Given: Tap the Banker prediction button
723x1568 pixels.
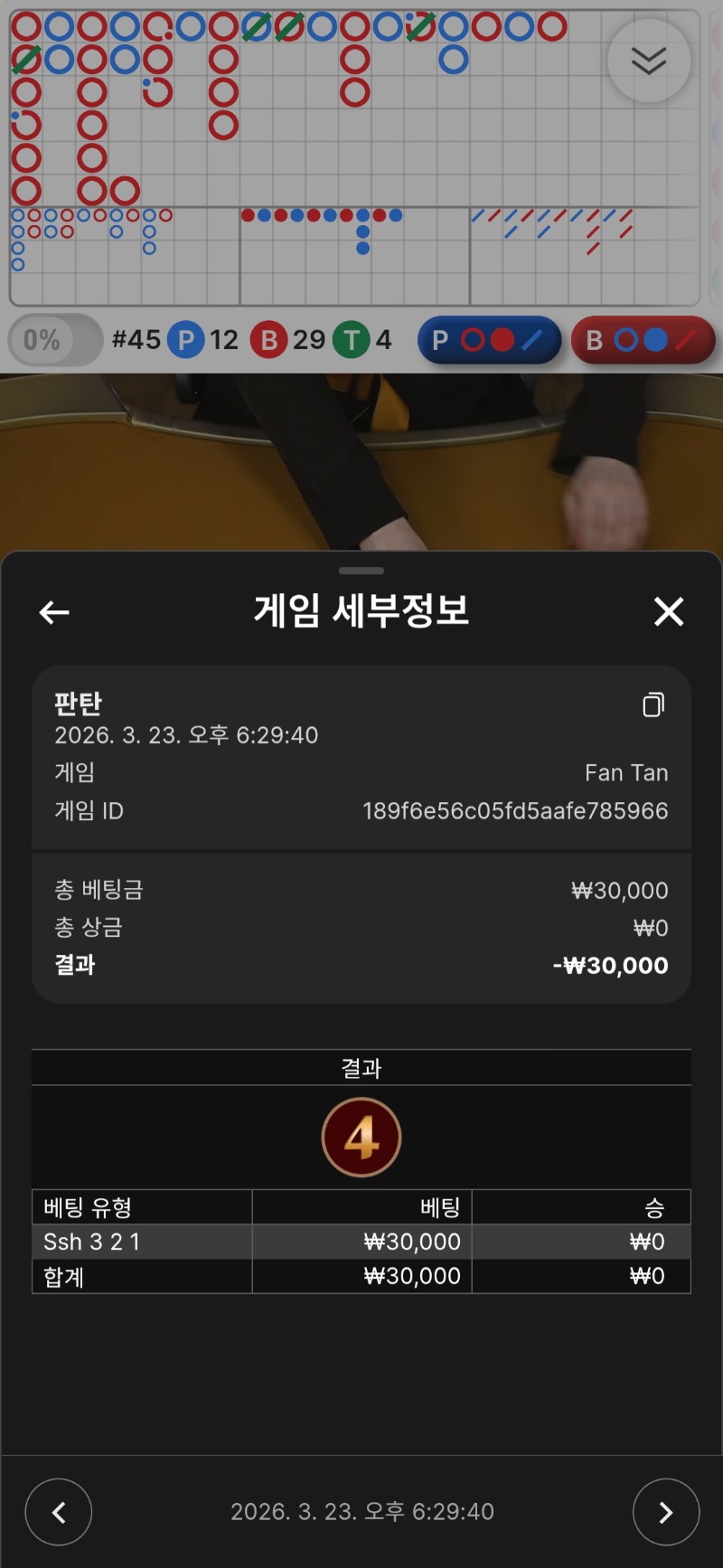Looking at the screenshot, I should (643, 340).
